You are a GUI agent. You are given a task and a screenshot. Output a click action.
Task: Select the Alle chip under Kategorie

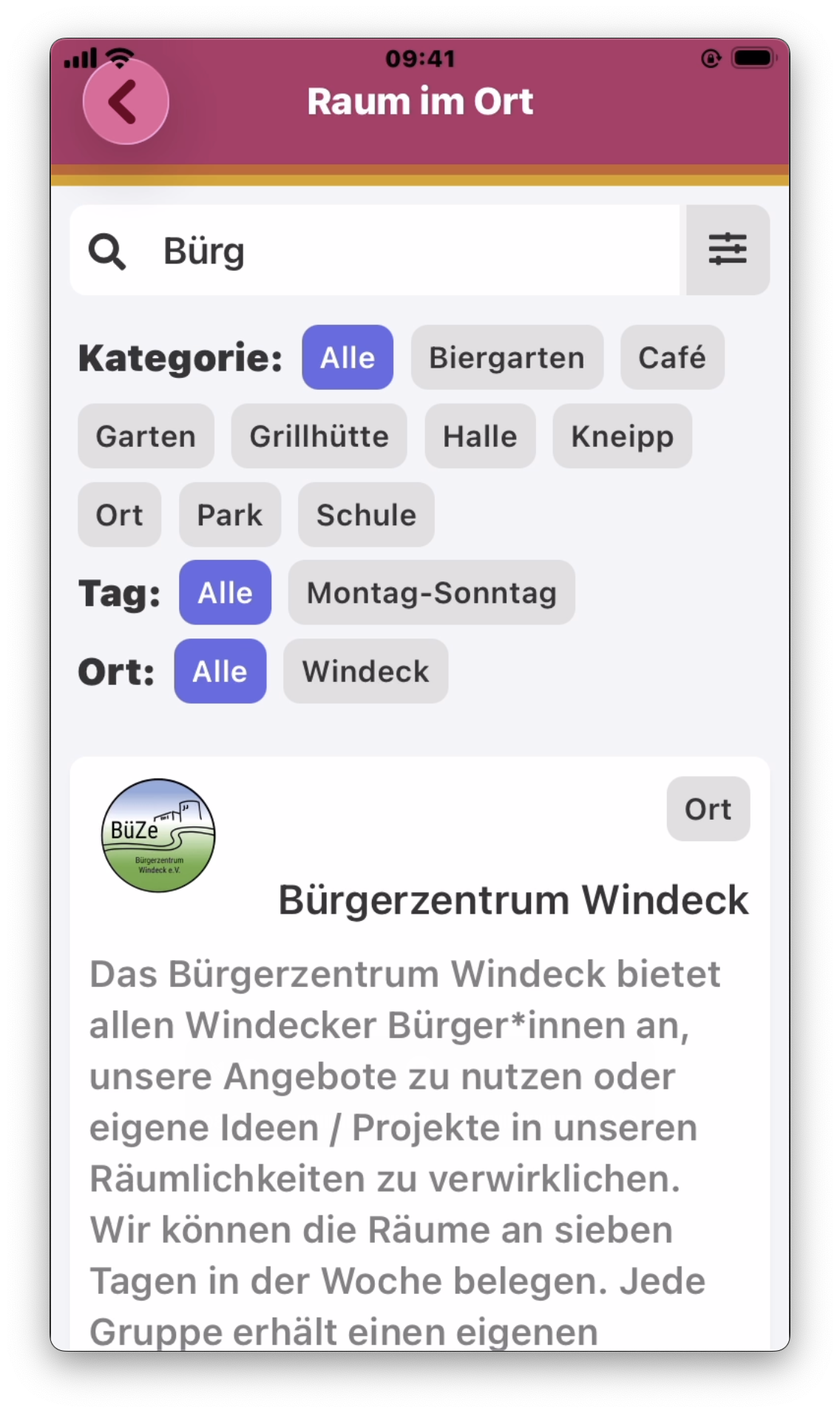(347, 357)
